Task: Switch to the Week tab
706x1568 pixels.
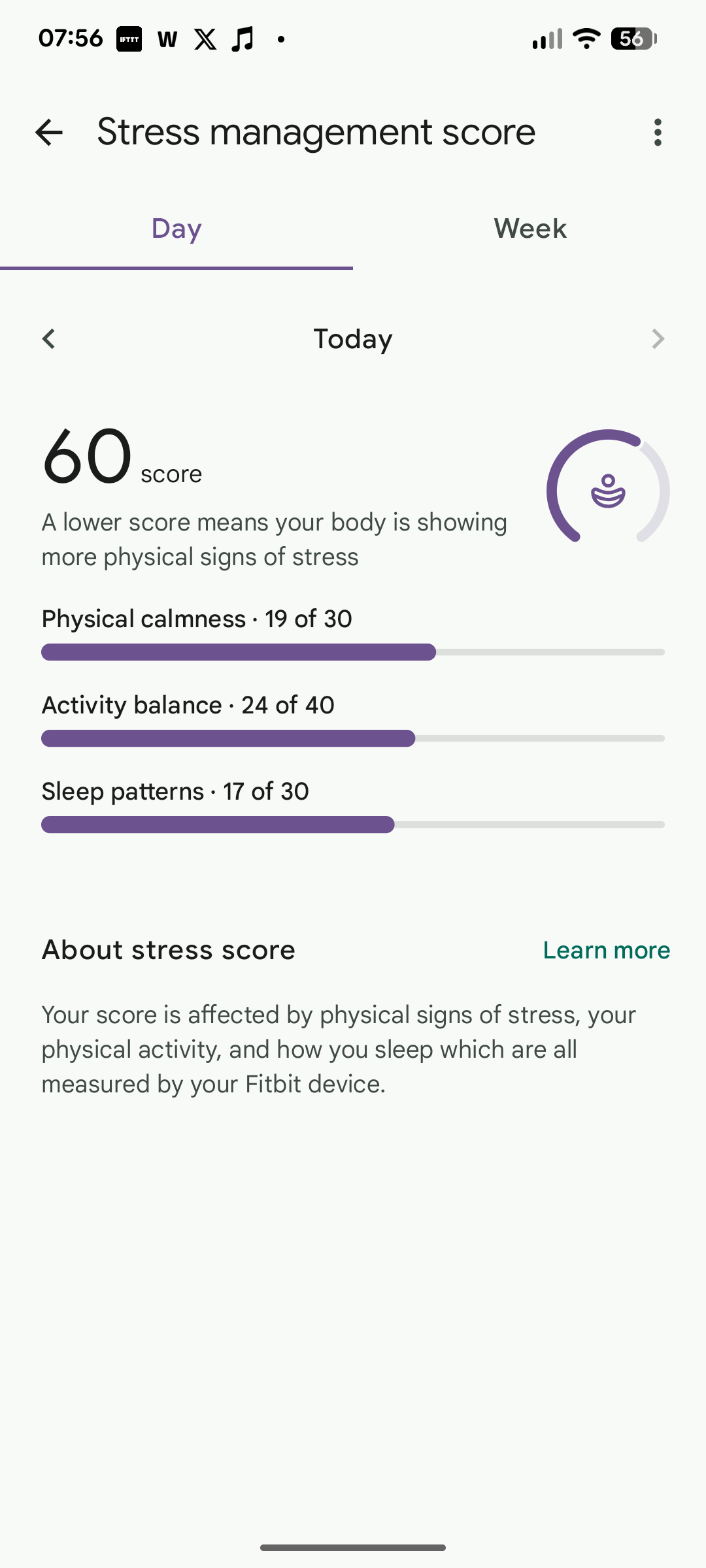Action: (529, 229)
